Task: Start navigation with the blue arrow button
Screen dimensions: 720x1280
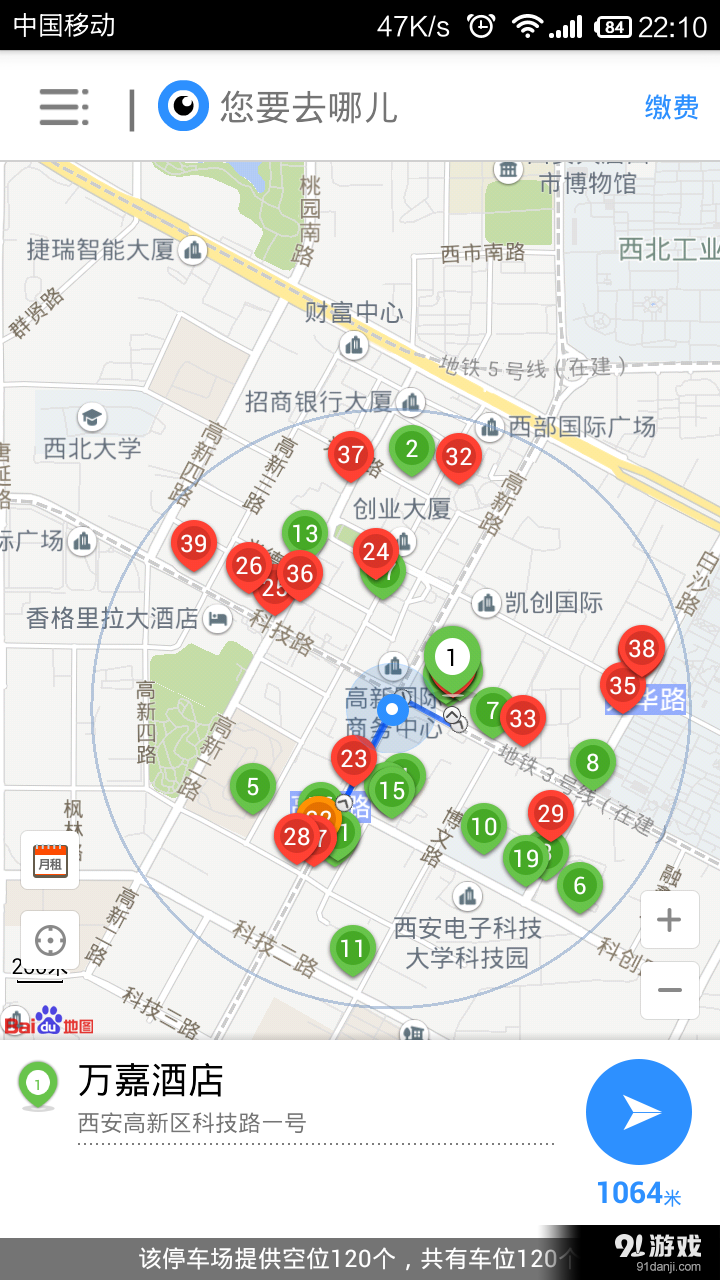Action: point(639,1111)
